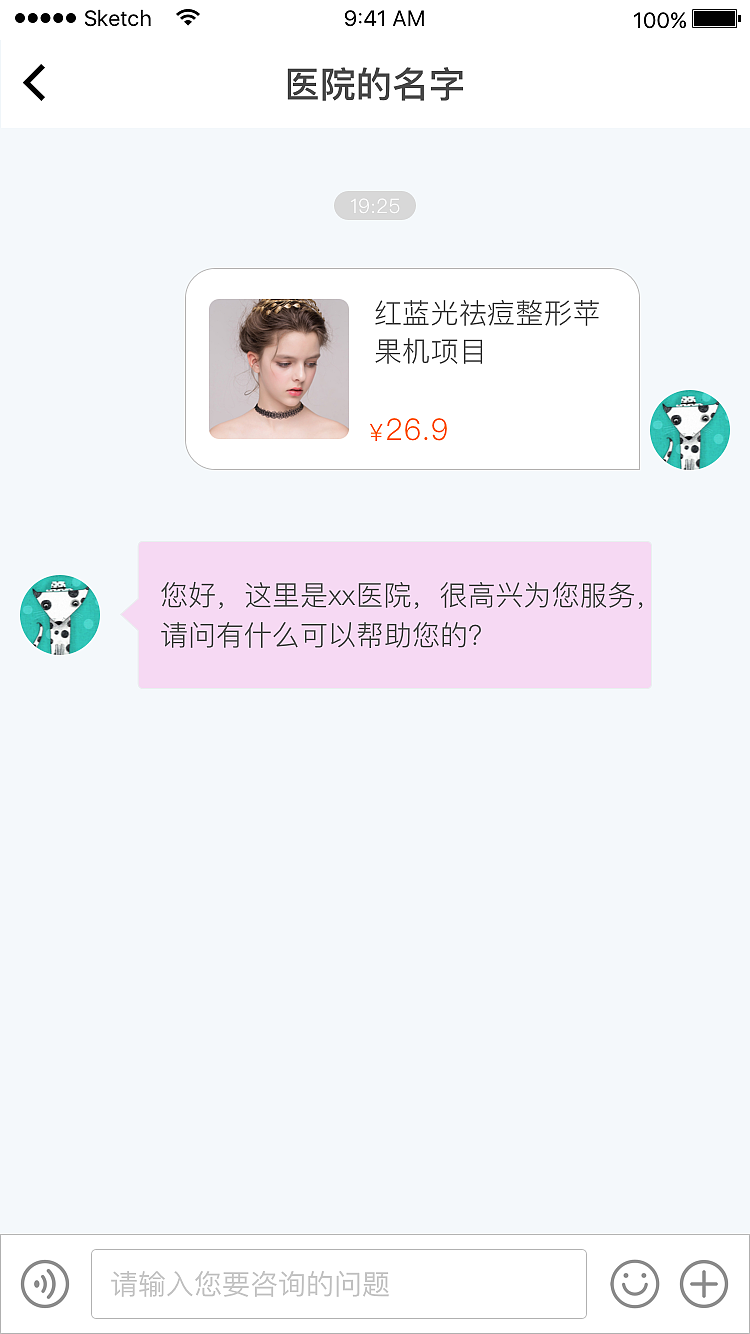The width and height of the screenshot is (750, 1334).
Task: Open the 红蓝光祛痘整形苹果机项目 product card
Action: click(x=412, y=369)
